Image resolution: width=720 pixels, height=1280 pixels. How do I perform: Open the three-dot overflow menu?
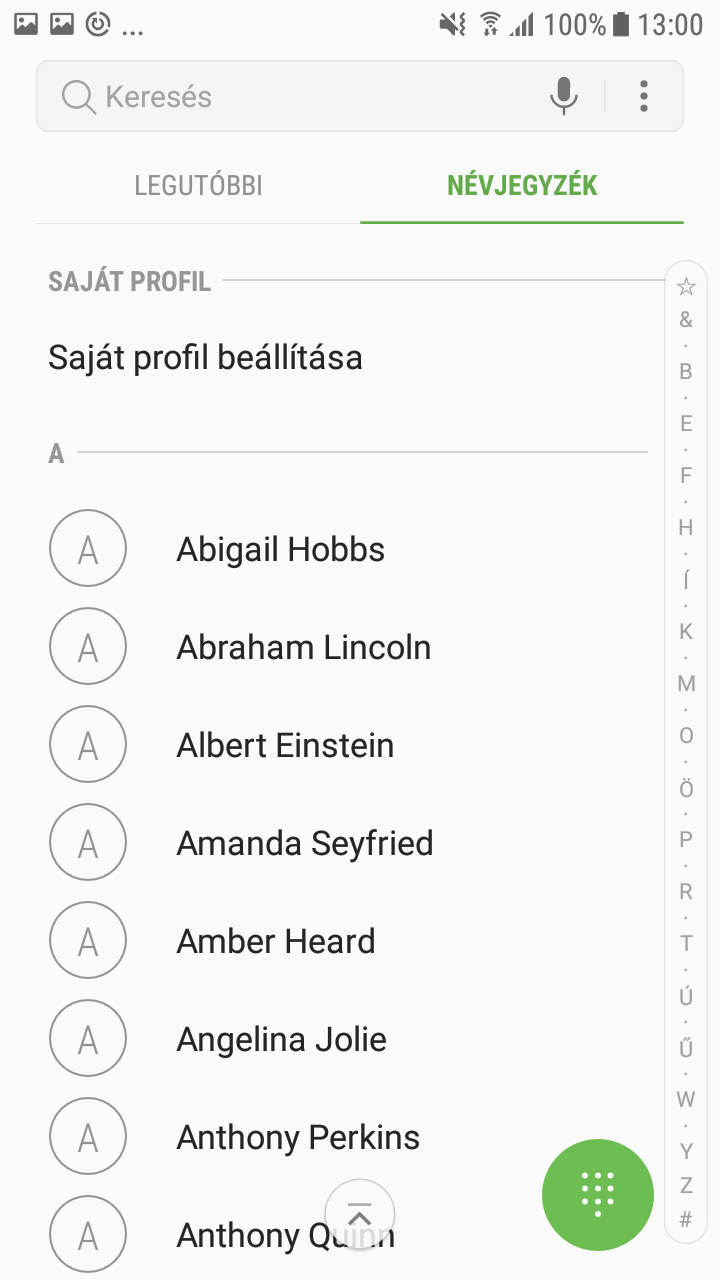[644, 97]
